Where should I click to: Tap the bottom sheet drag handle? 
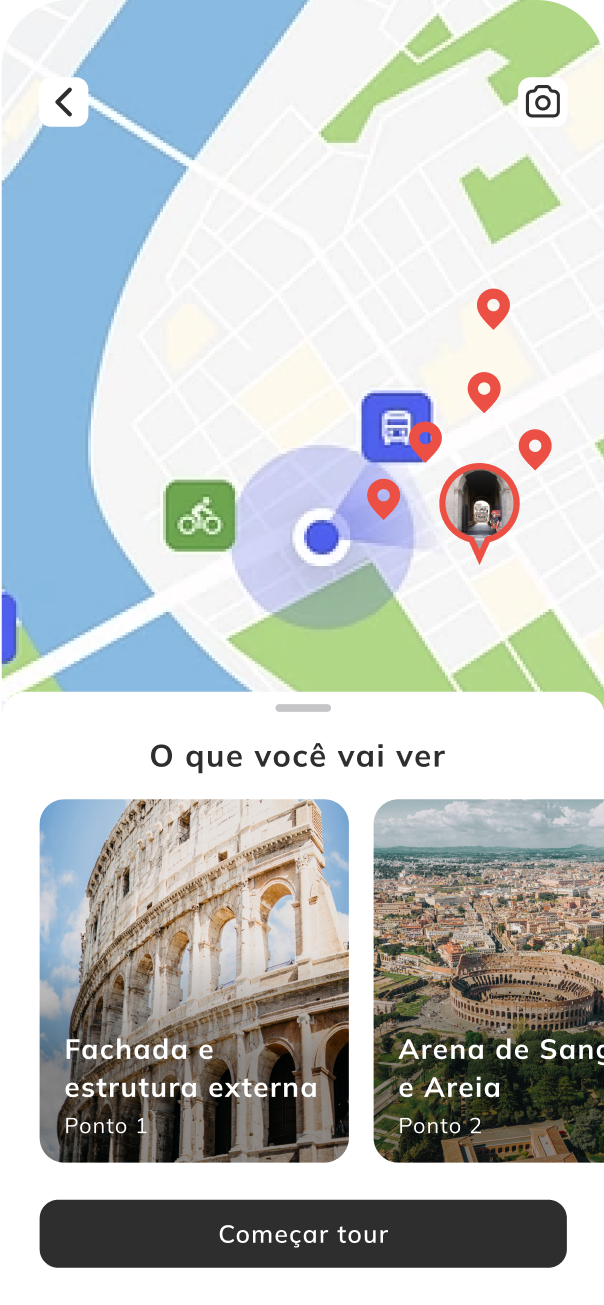coord(303,708)
